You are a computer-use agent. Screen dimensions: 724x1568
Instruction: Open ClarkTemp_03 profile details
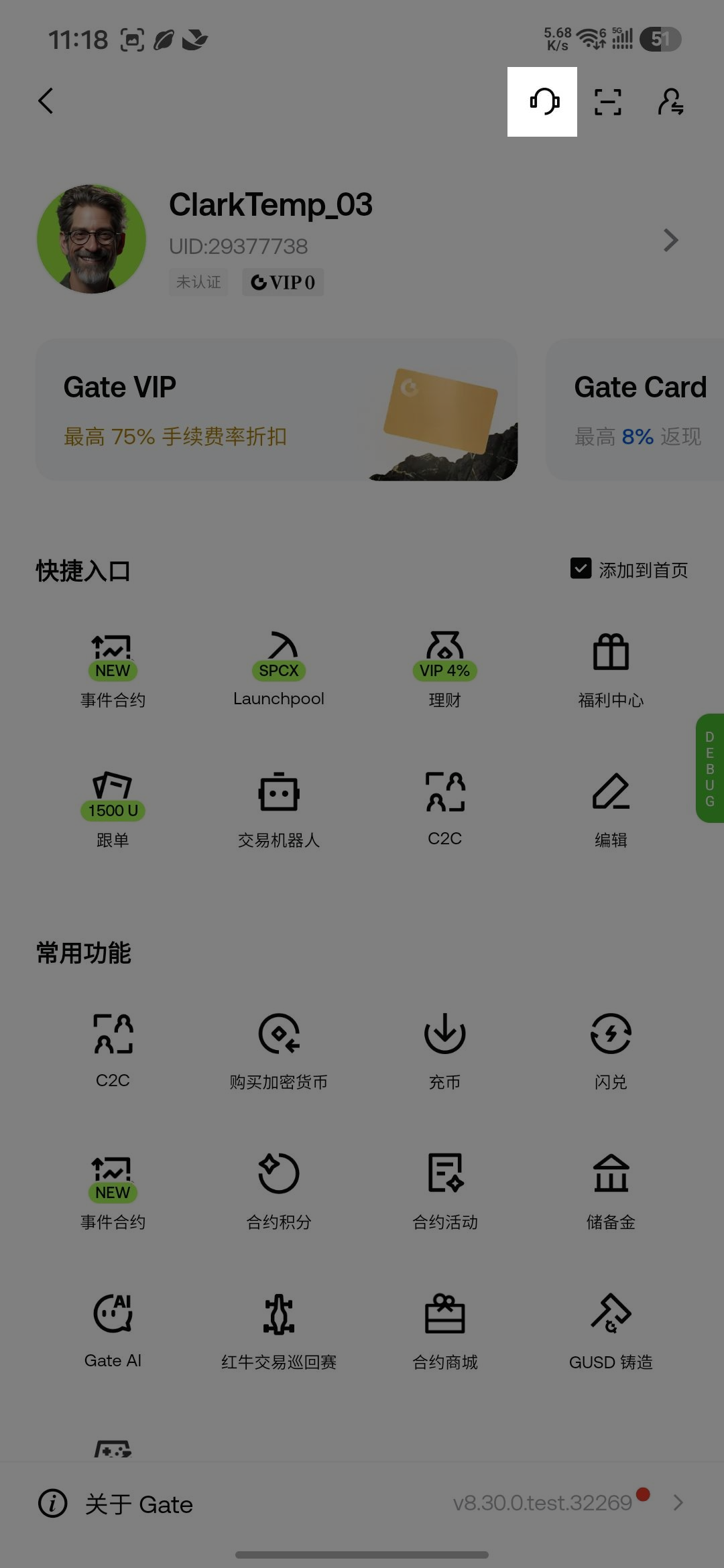(362, 240)
